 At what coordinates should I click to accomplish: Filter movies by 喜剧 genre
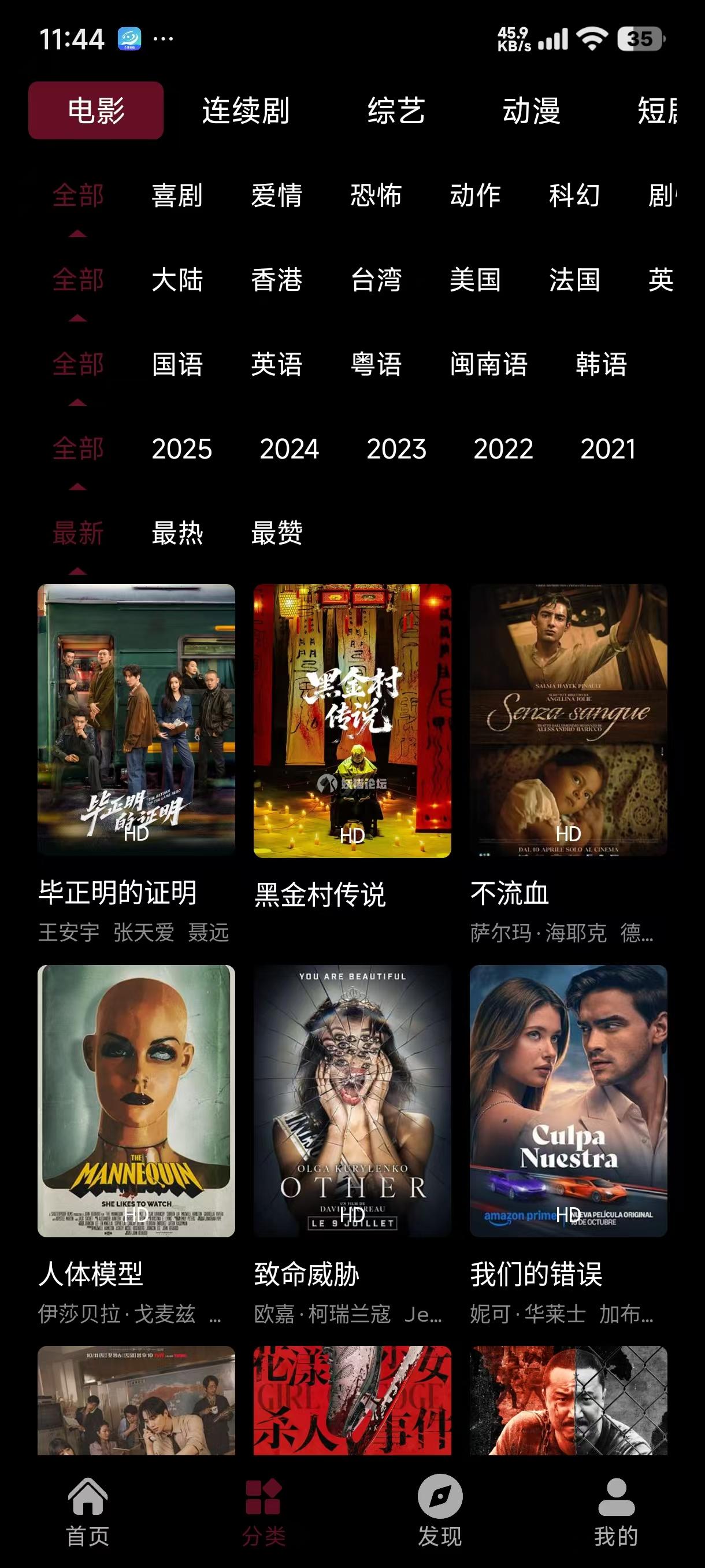[x=177, y=195]
